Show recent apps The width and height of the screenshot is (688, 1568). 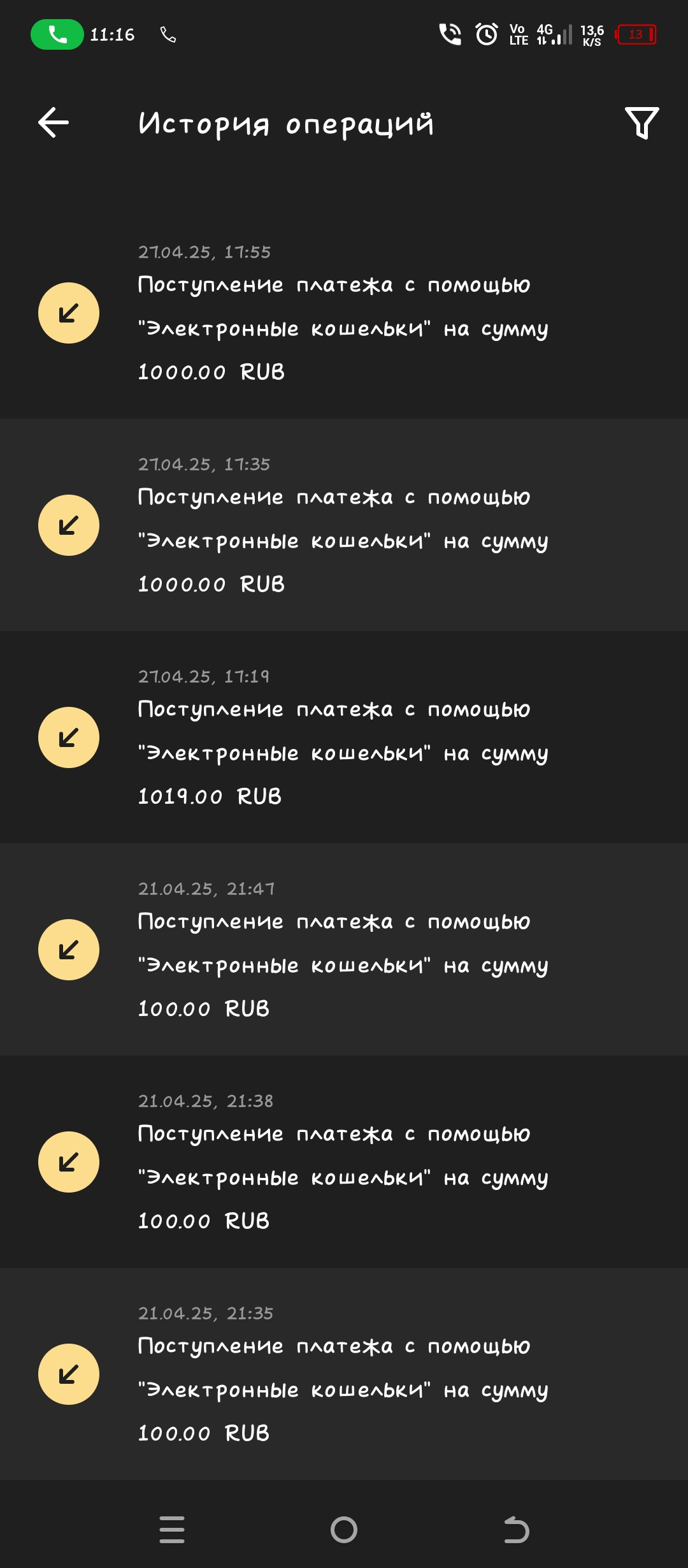172,1529
